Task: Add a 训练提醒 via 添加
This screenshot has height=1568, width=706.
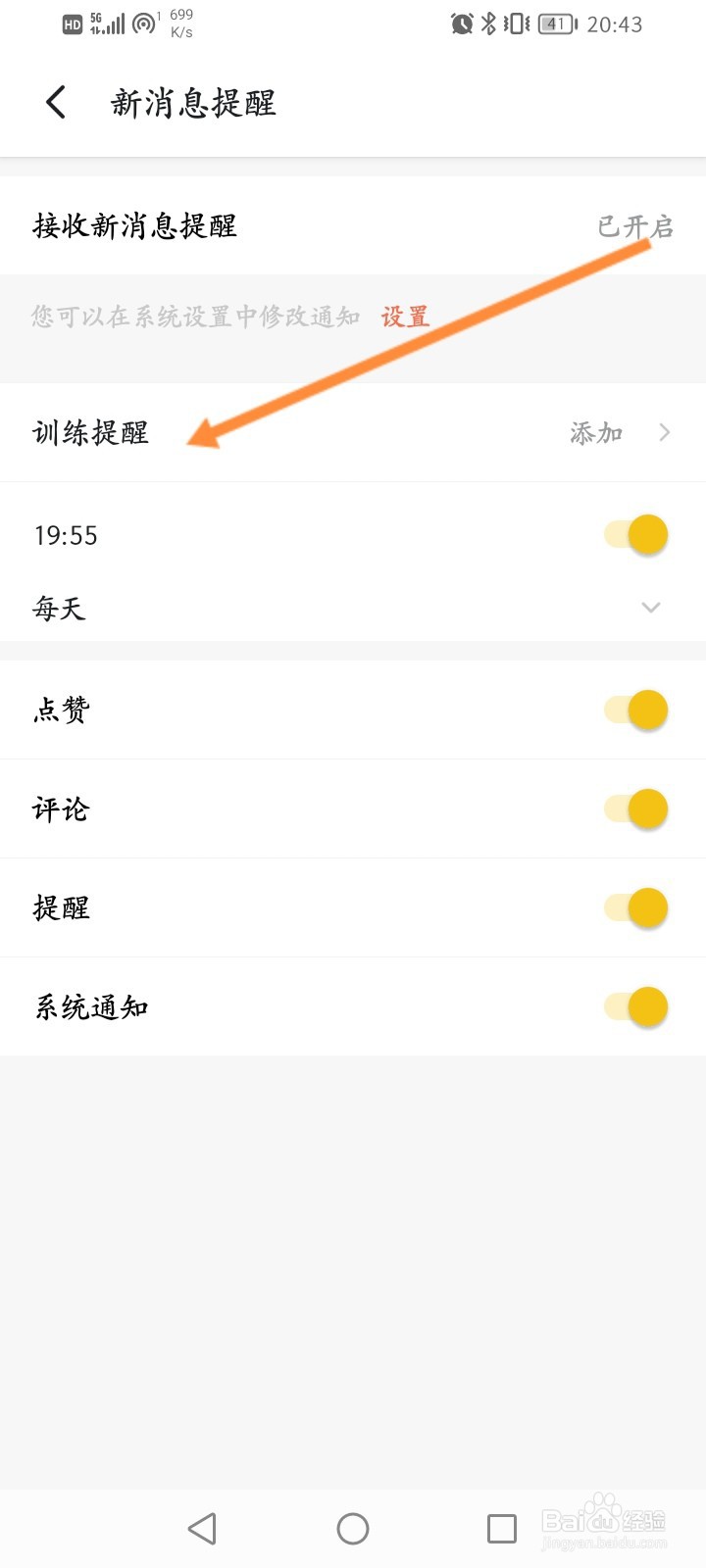Action: pos(620,432)
